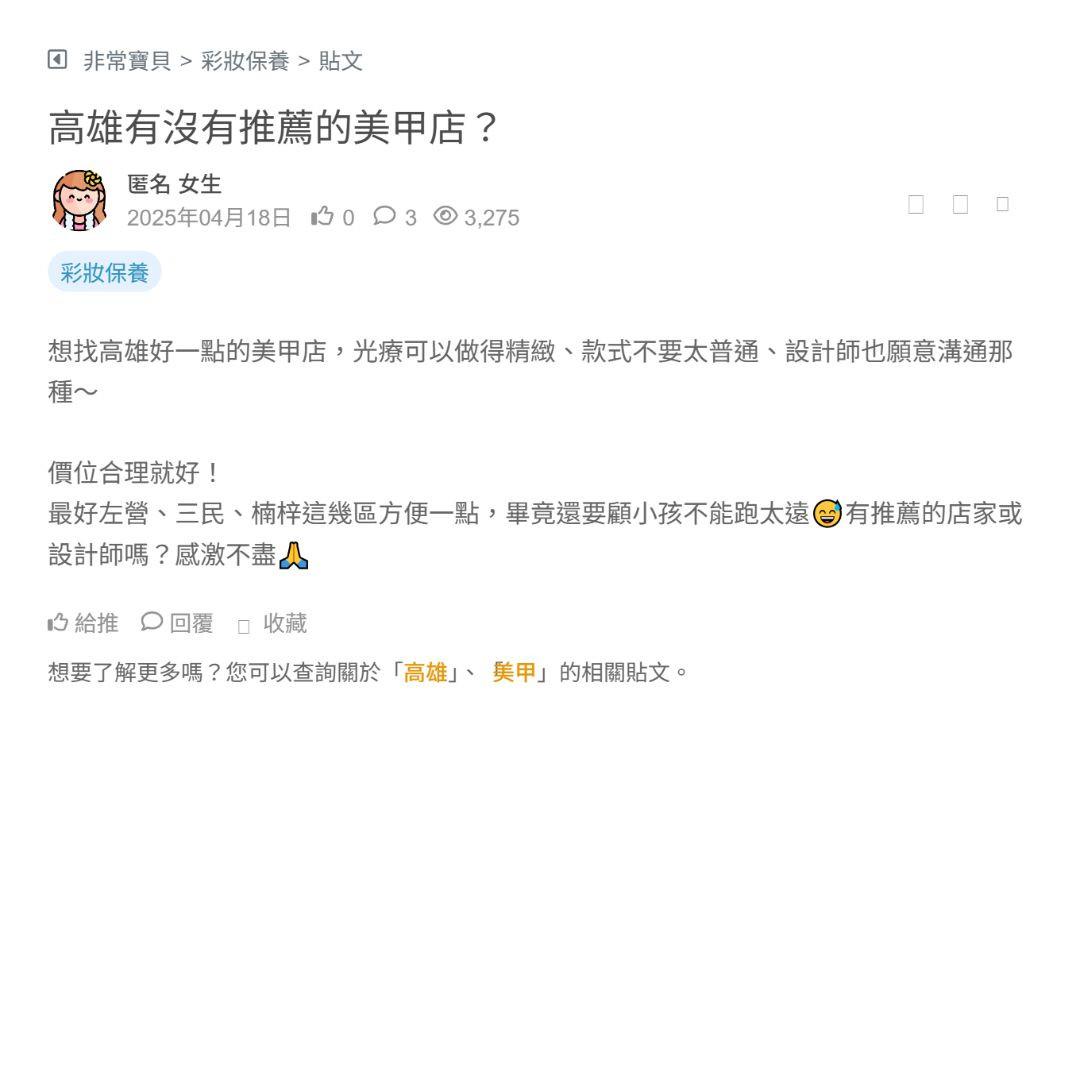Open the 非常寶貝 breadcrumb link

(127, 61)
